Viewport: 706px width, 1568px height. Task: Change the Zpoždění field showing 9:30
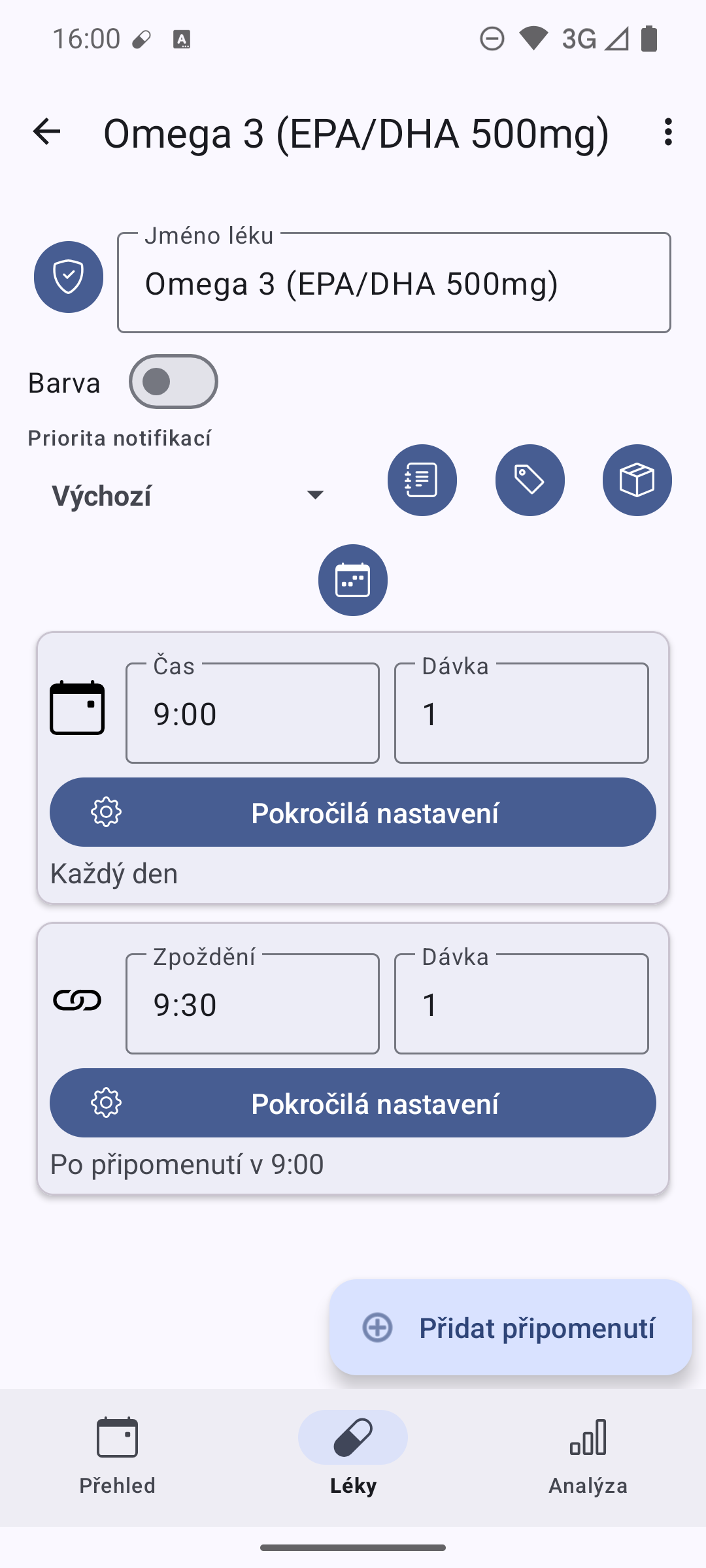click(252, 1004)
